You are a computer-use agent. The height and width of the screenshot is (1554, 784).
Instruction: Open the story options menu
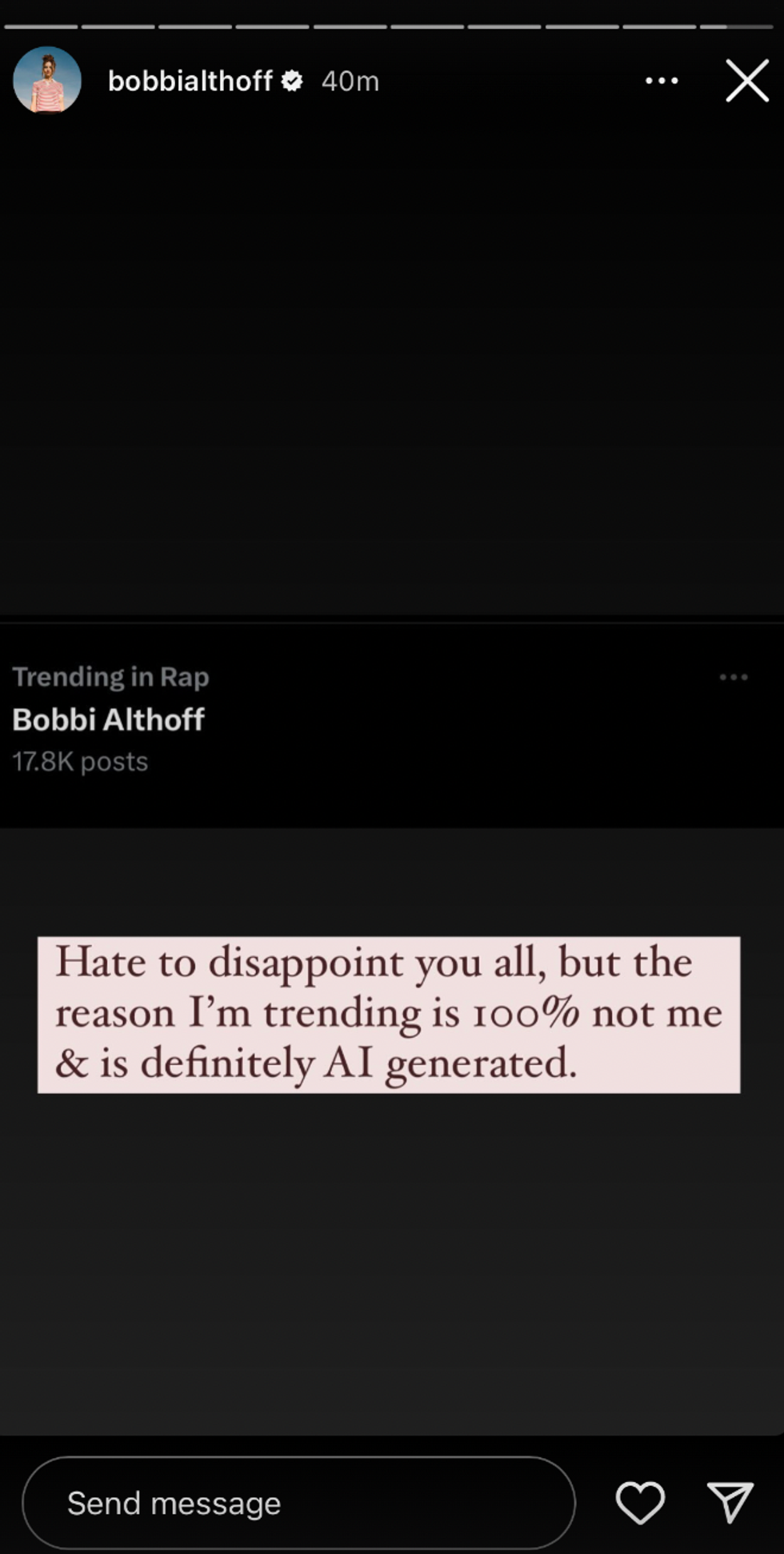[x=662, y=81]
